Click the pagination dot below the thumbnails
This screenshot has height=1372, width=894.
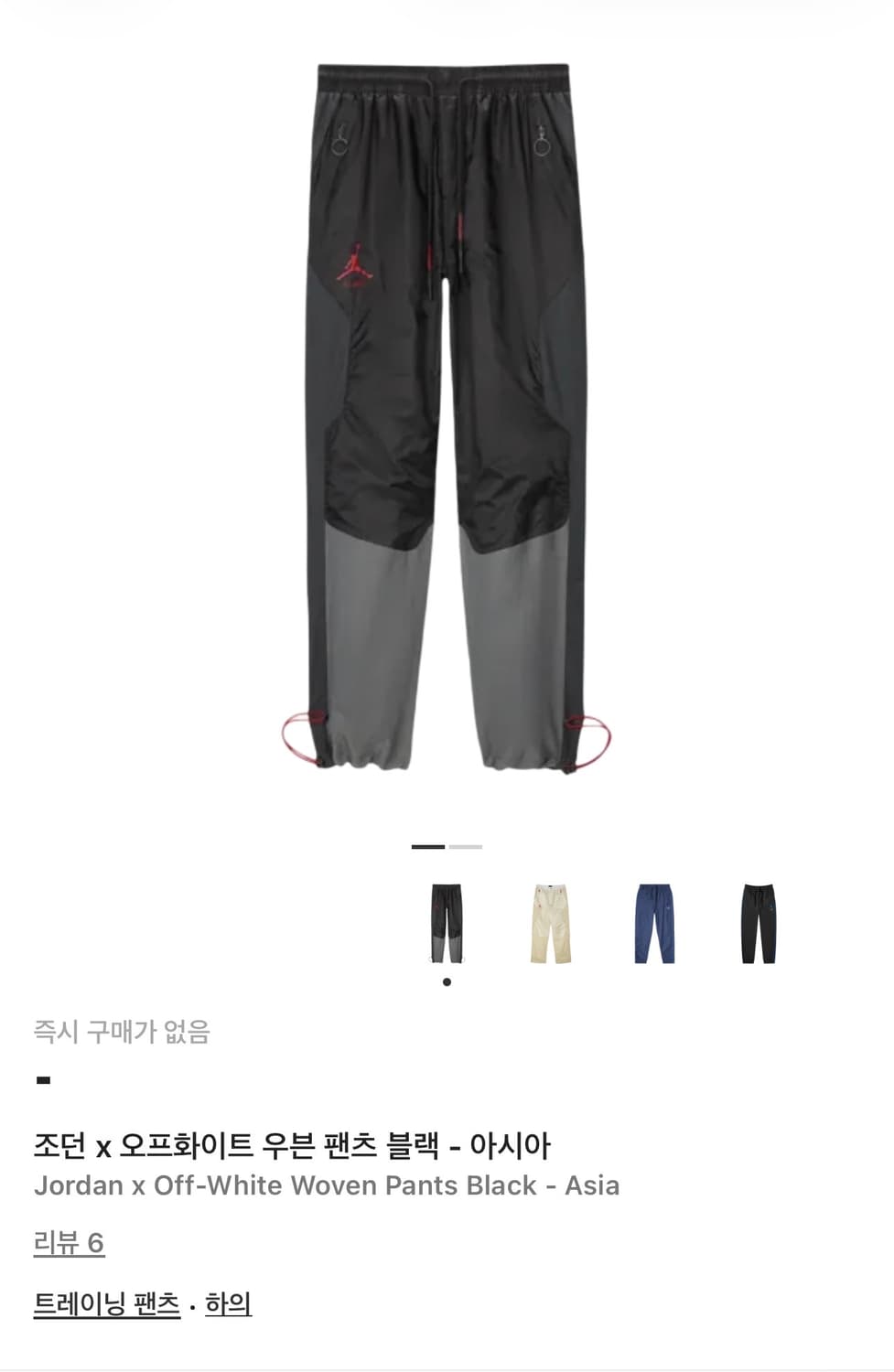pyautogui.click(x=447, y=981)
